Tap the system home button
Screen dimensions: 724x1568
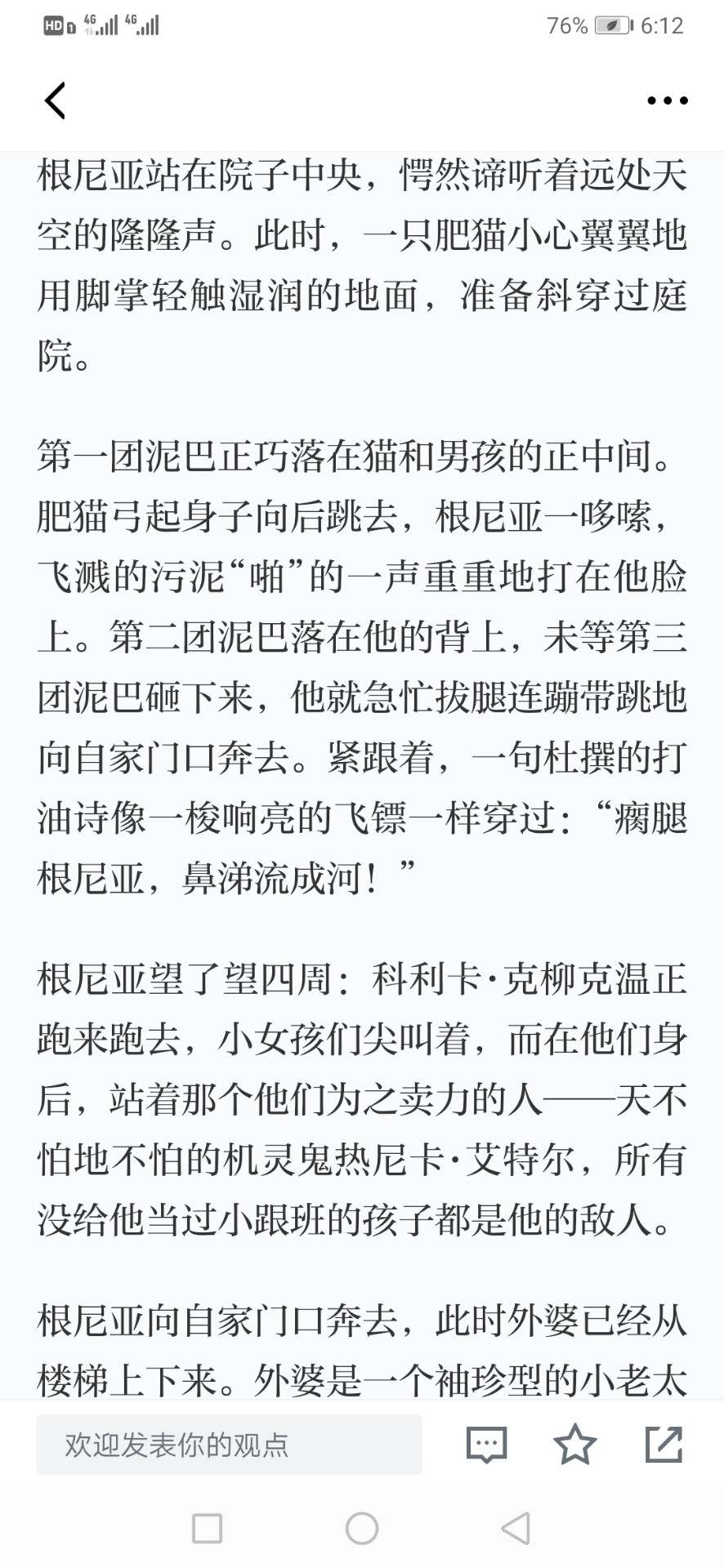[362, 1529]
